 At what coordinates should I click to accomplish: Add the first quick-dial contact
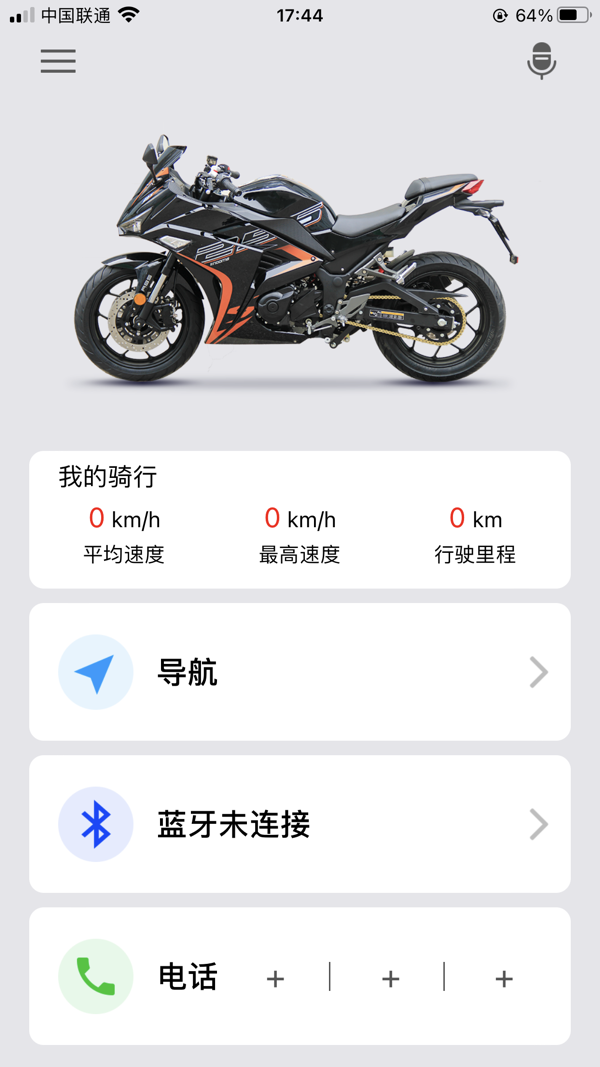click(x=275, y=979)
